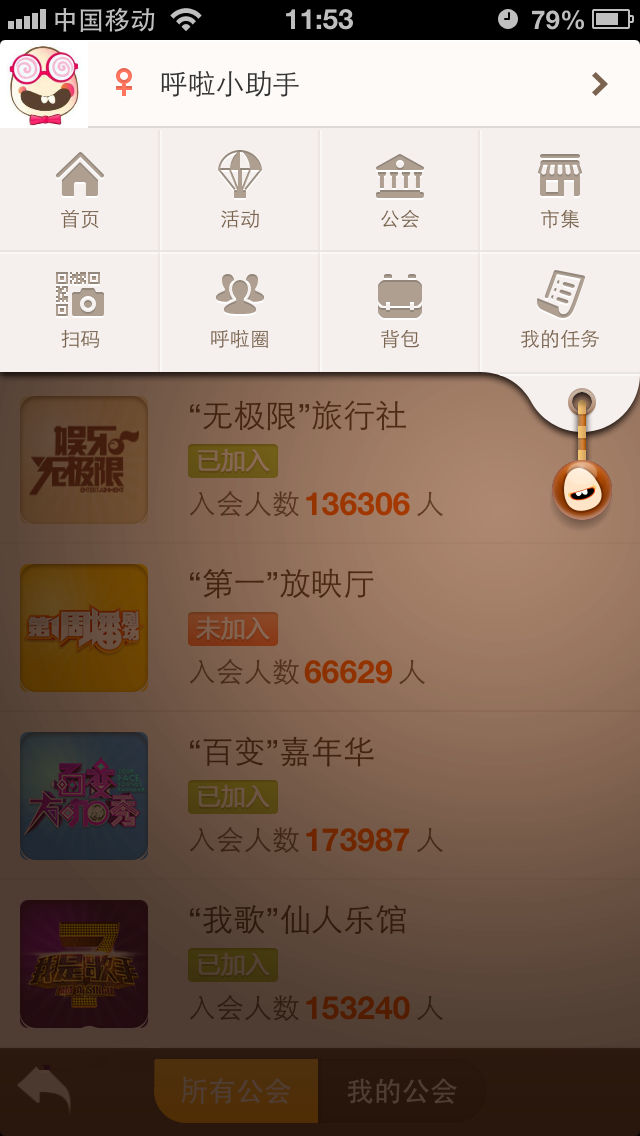
Task: Open 公会 guild section
Action: [400, 190]
